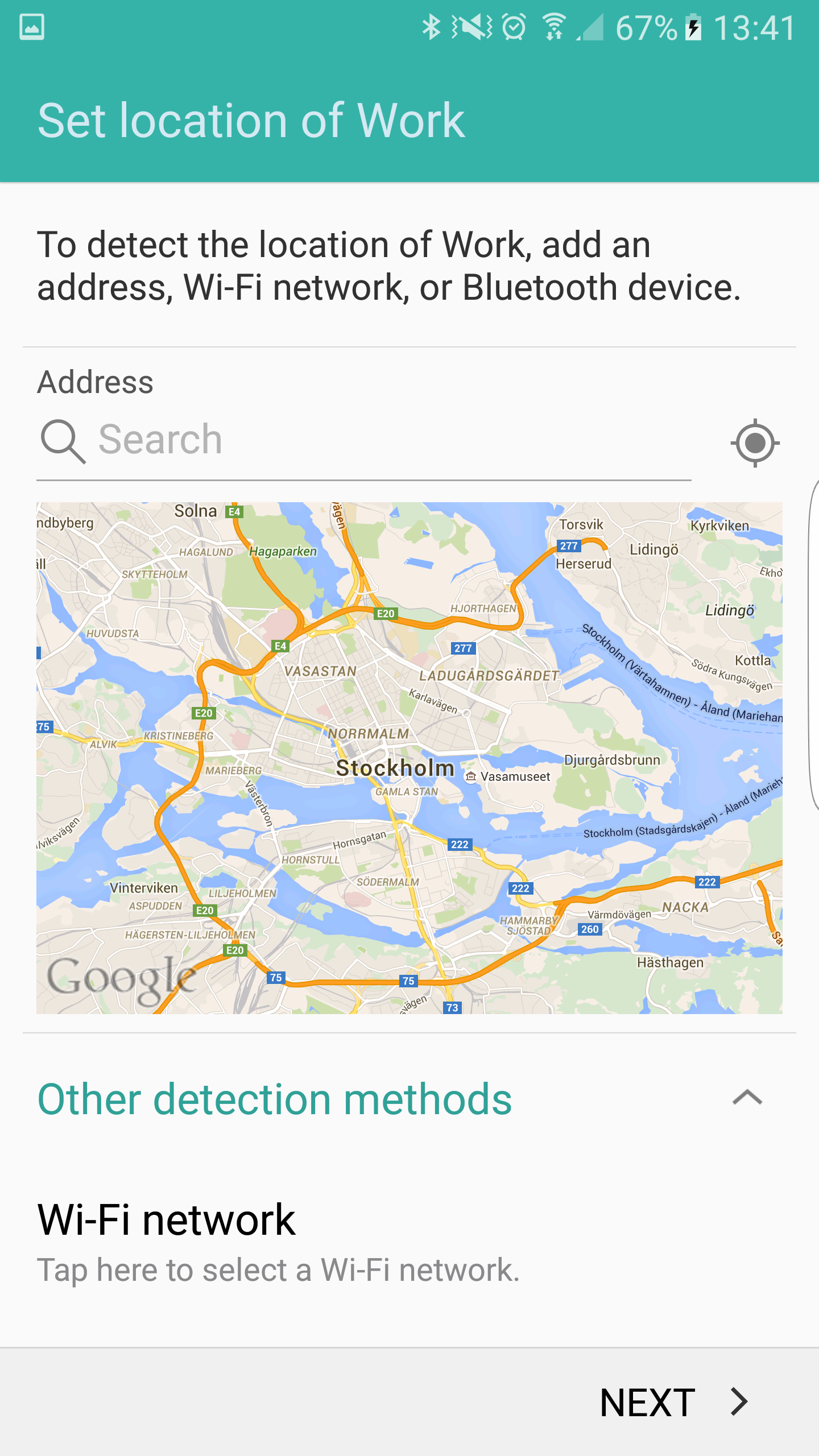This screenshot has height=1456, width=819.
Task: Tap the address Search field
Action: (364, 440)
